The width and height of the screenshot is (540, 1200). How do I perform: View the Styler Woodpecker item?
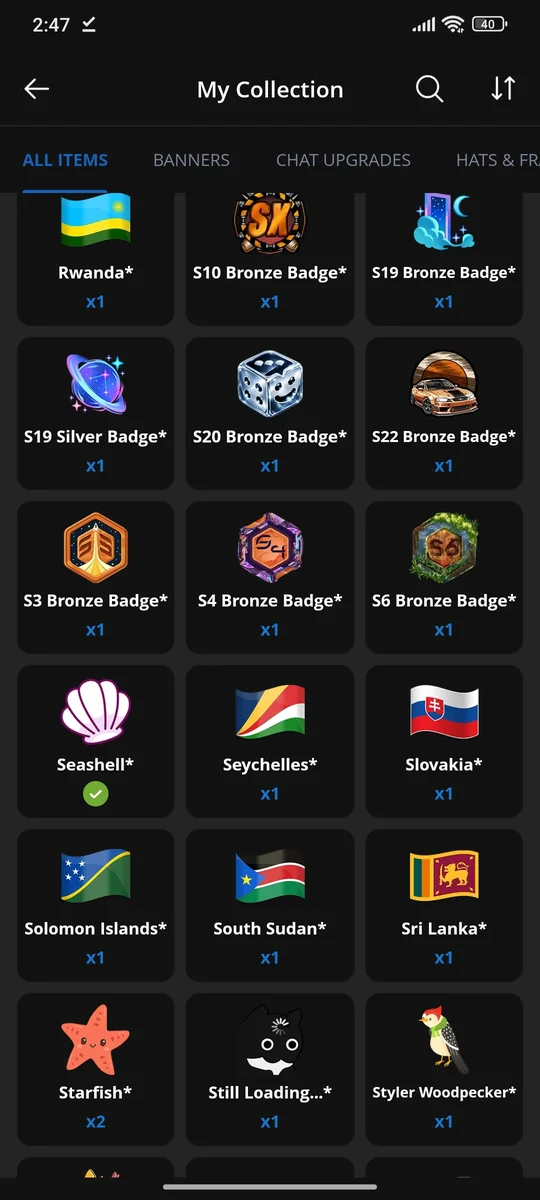tap(444, 1069)
